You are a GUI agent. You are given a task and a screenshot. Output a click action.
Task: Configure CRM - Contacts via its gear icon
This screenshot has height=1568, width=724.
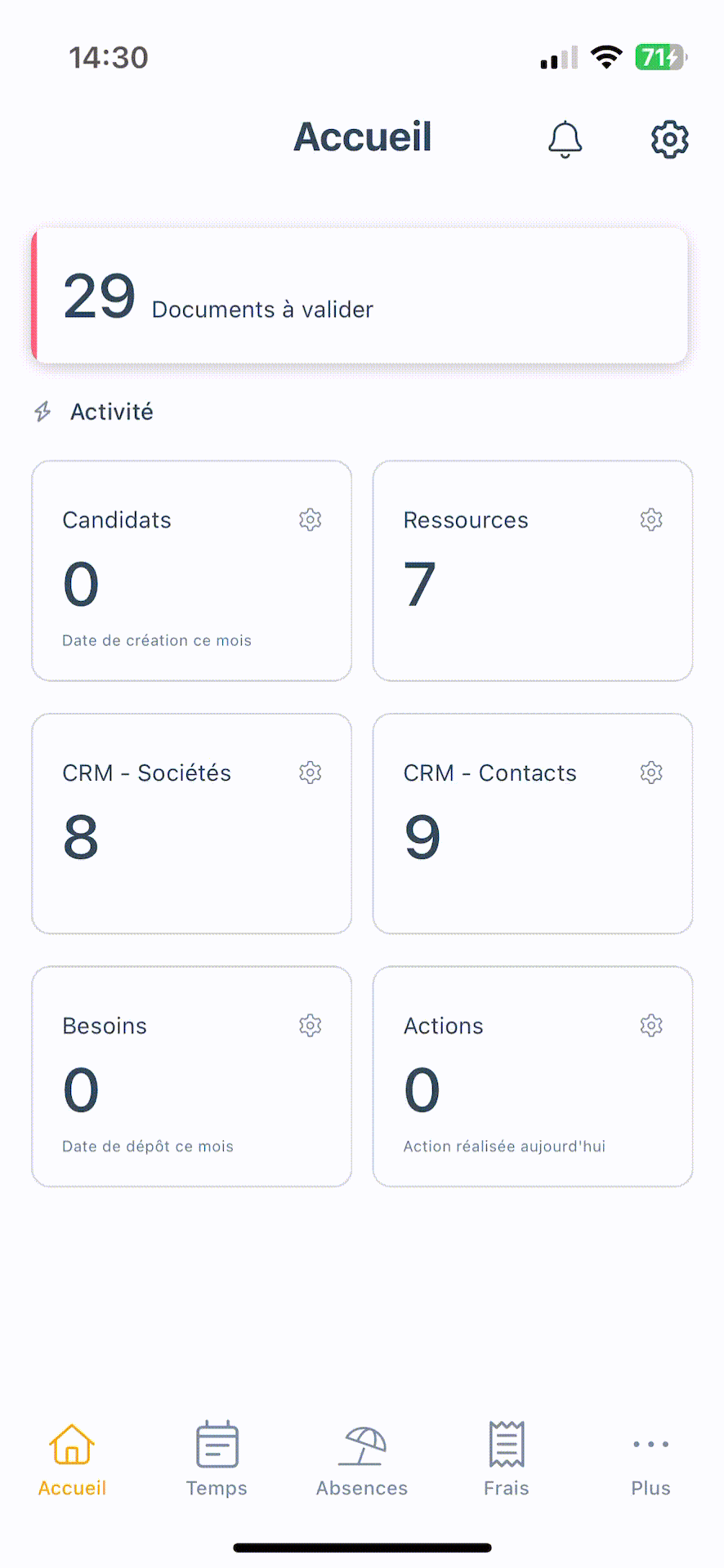[x=651, y=773]
